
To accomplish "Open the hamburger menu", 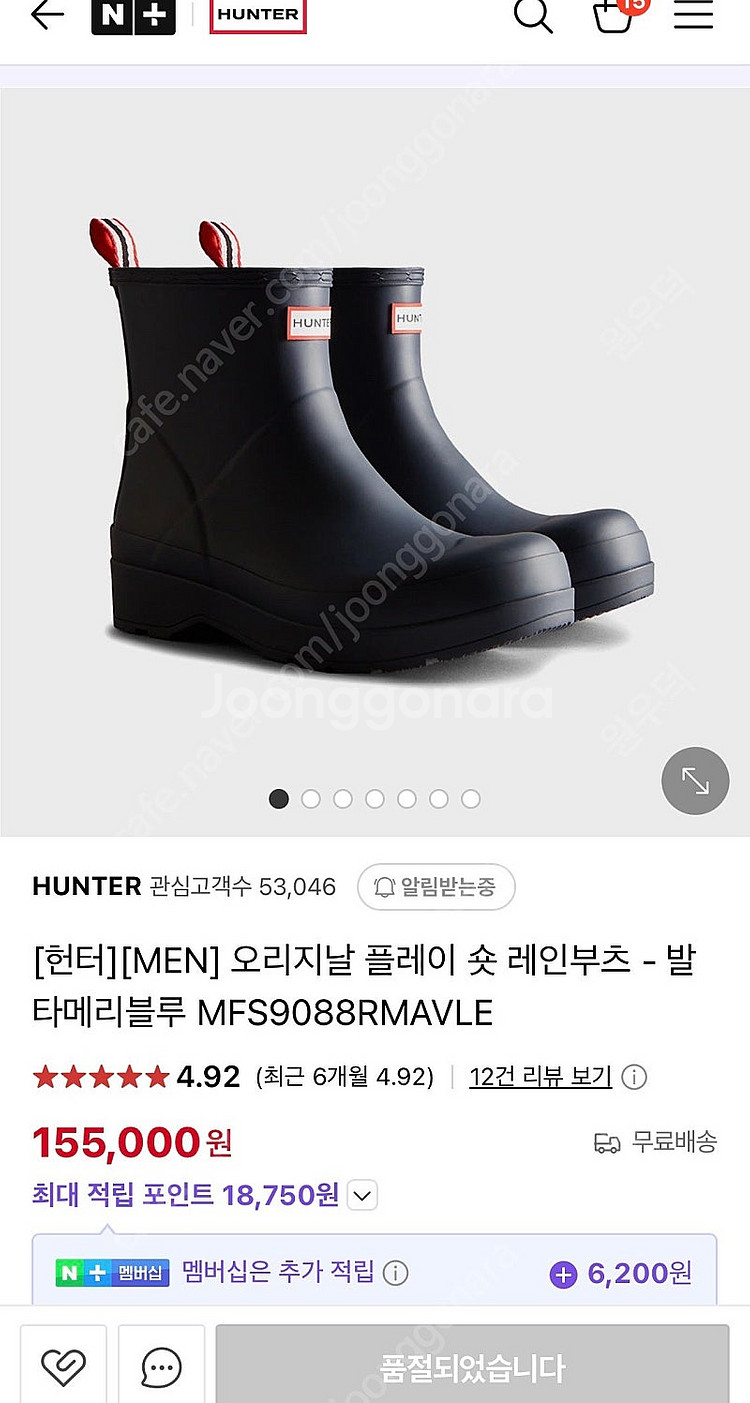I will (x=693, y=15).
